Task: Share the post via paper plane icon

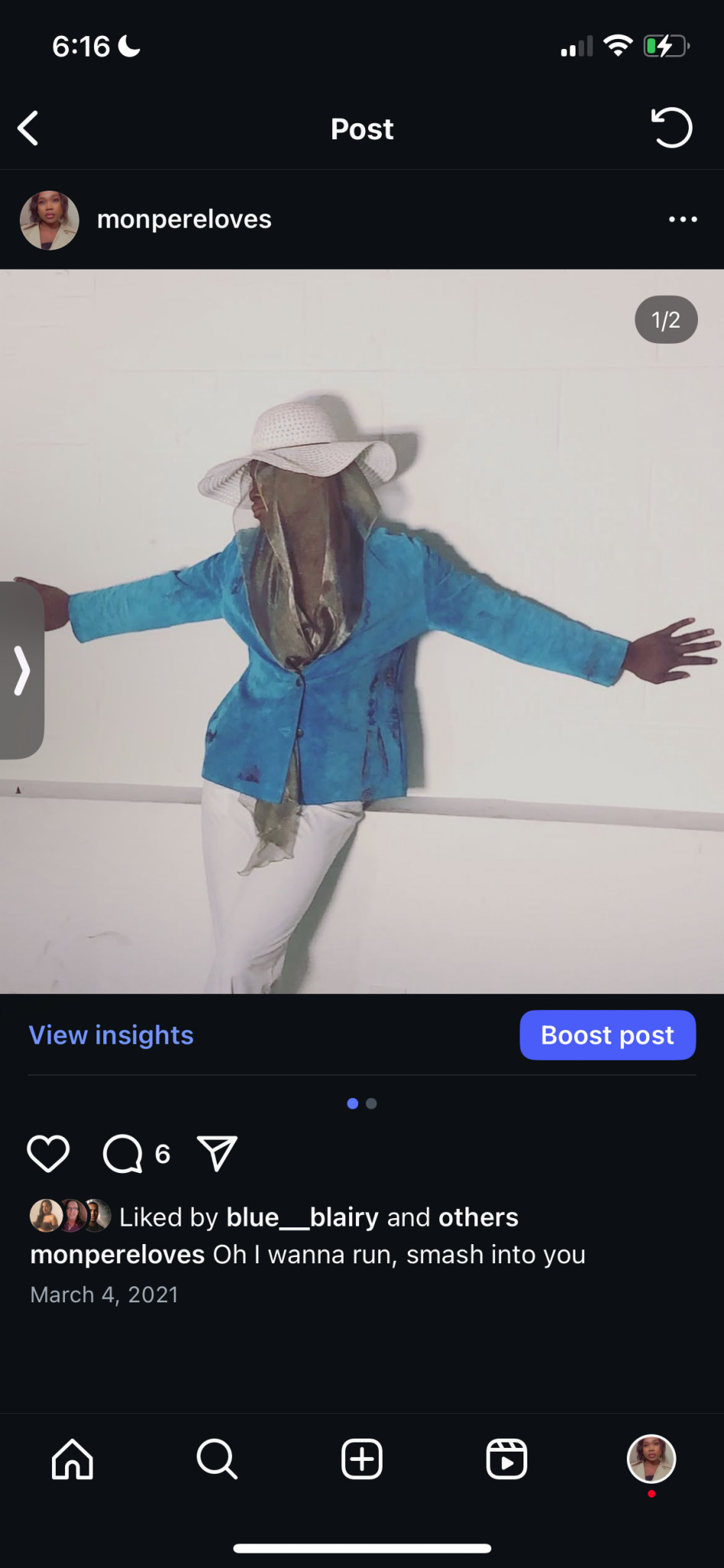Action: point(217,1153)
